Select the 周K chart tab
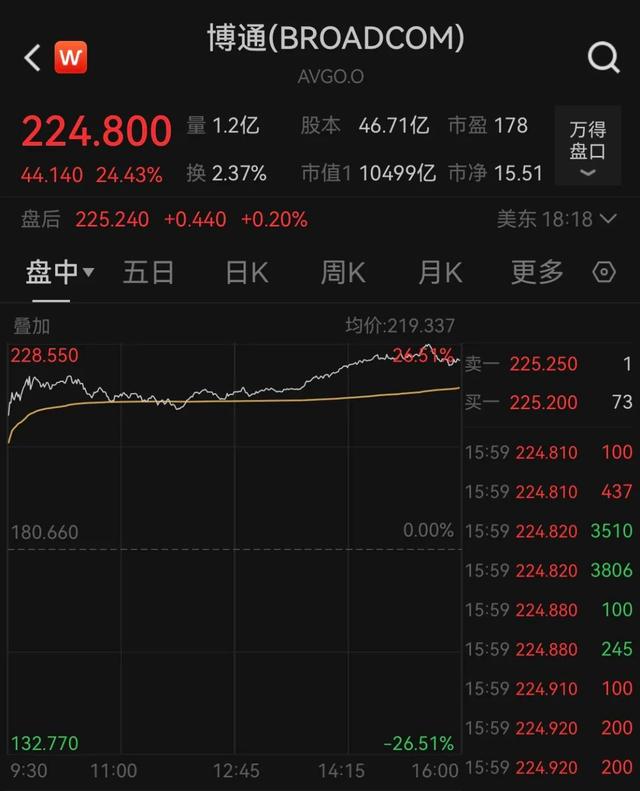 (x=343, y=272)
